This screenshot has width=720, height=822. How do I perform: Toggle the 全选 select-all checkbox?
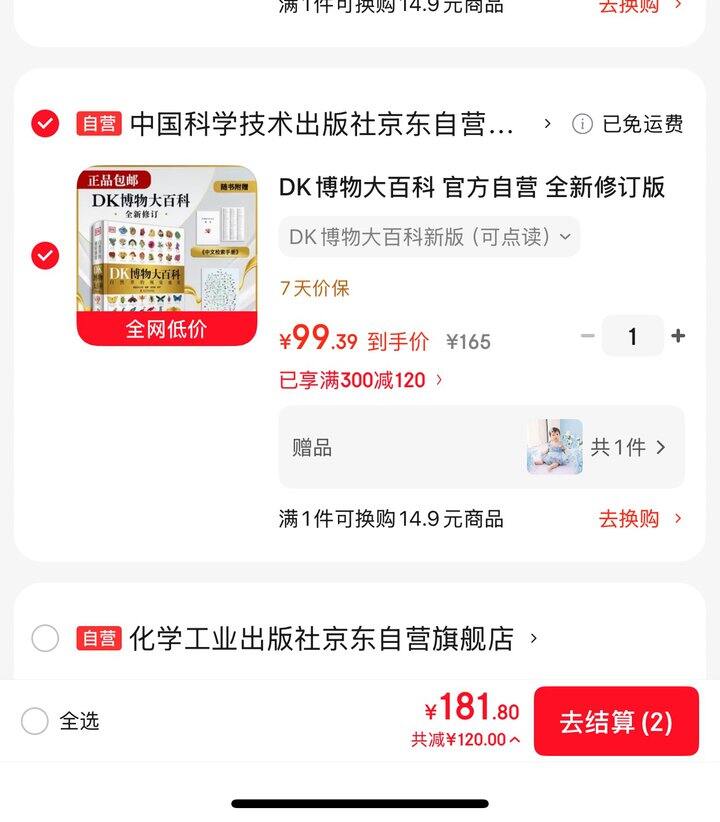coord(35,721)
